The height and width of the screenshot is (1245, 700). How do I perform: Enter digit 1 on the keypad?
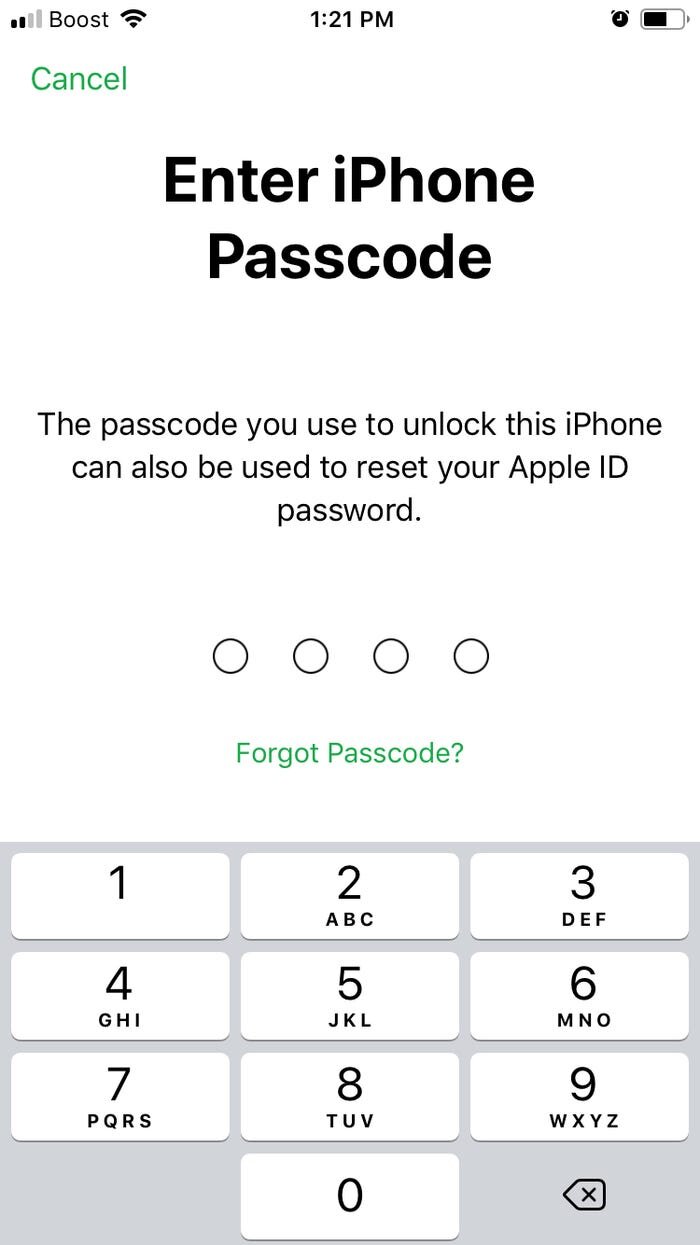coord(120,896)
